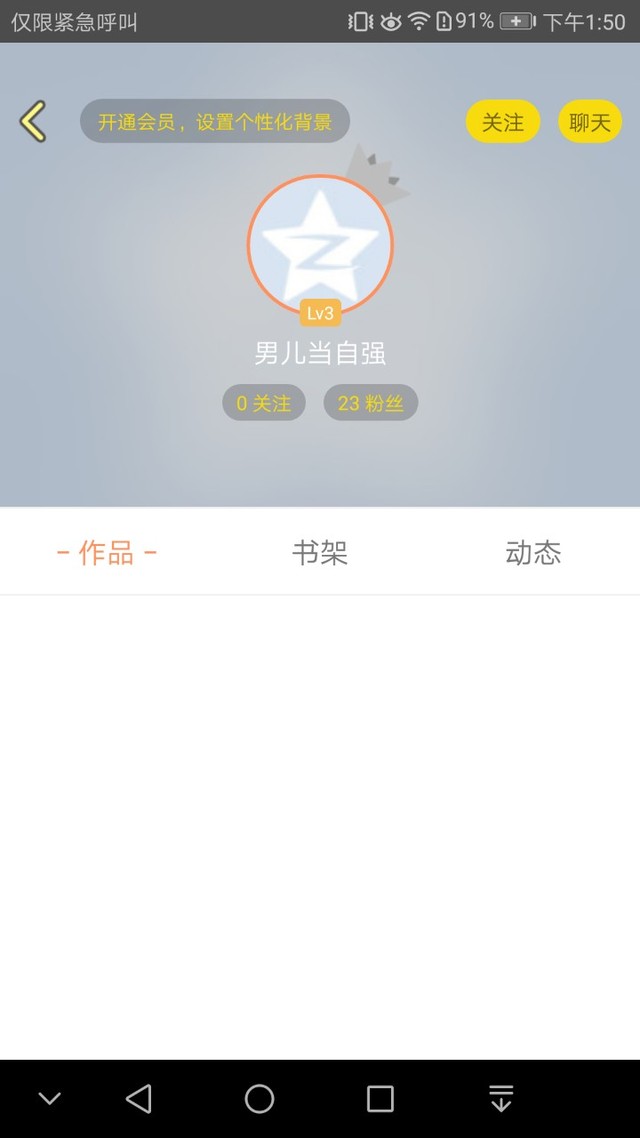Tap the system home button
The height and width of the screenshot is (1138, 640).
pos(259,1099)
